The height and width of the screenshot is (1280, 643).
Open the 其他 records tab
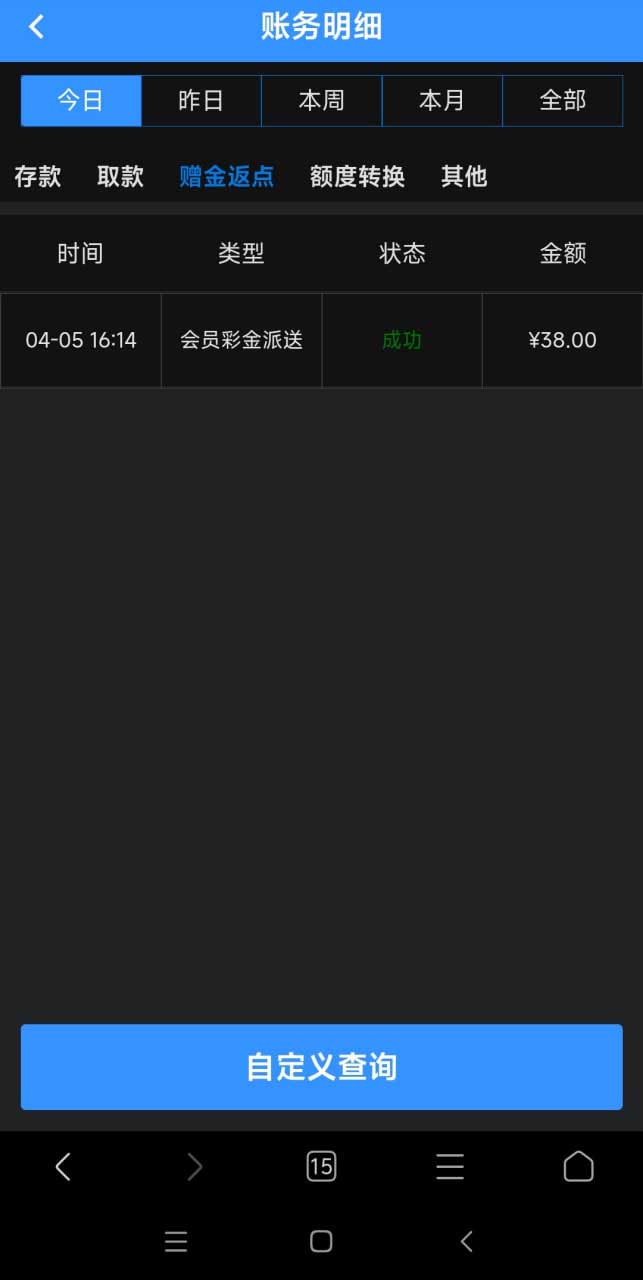[464, 177]
